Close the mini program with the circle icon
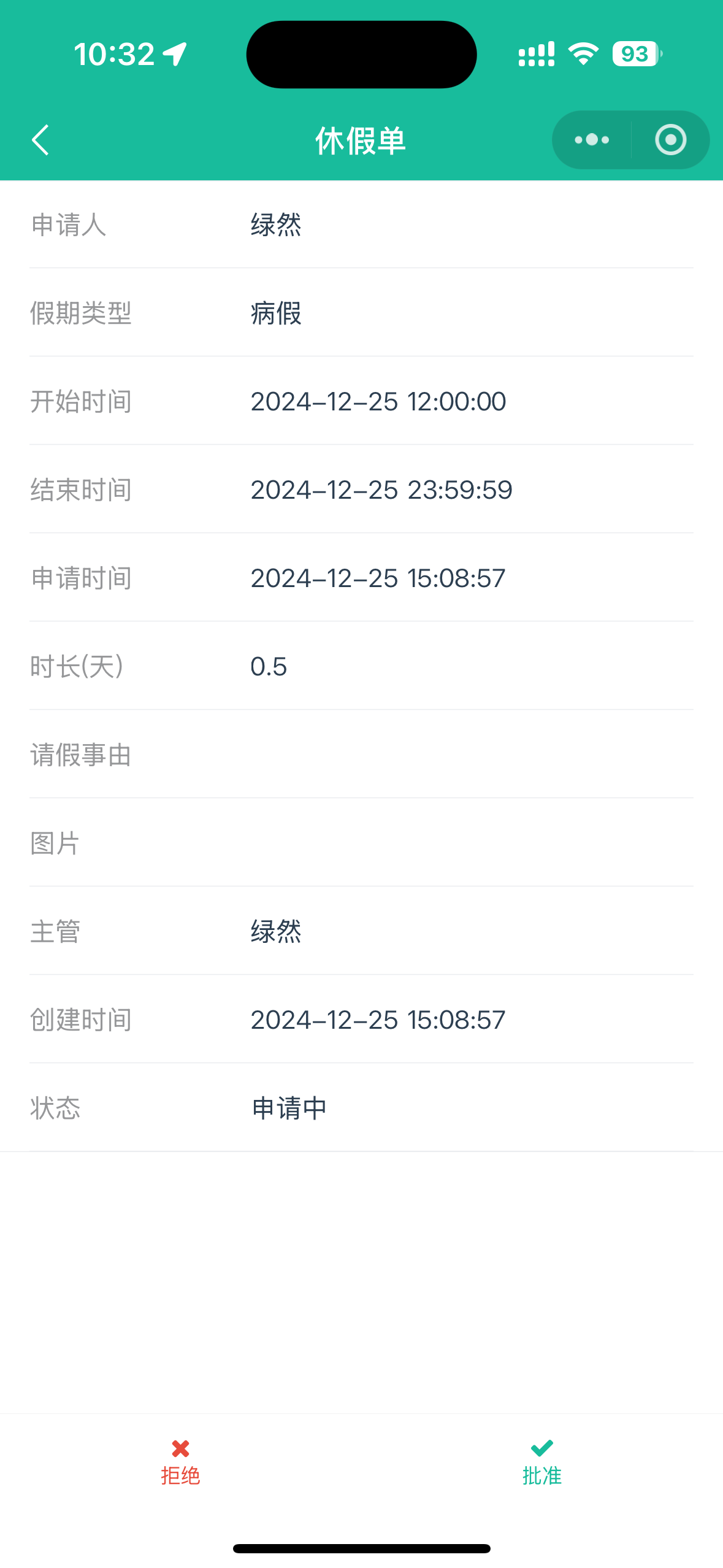The image size is (723, 1568). click(x=670, y=140)
